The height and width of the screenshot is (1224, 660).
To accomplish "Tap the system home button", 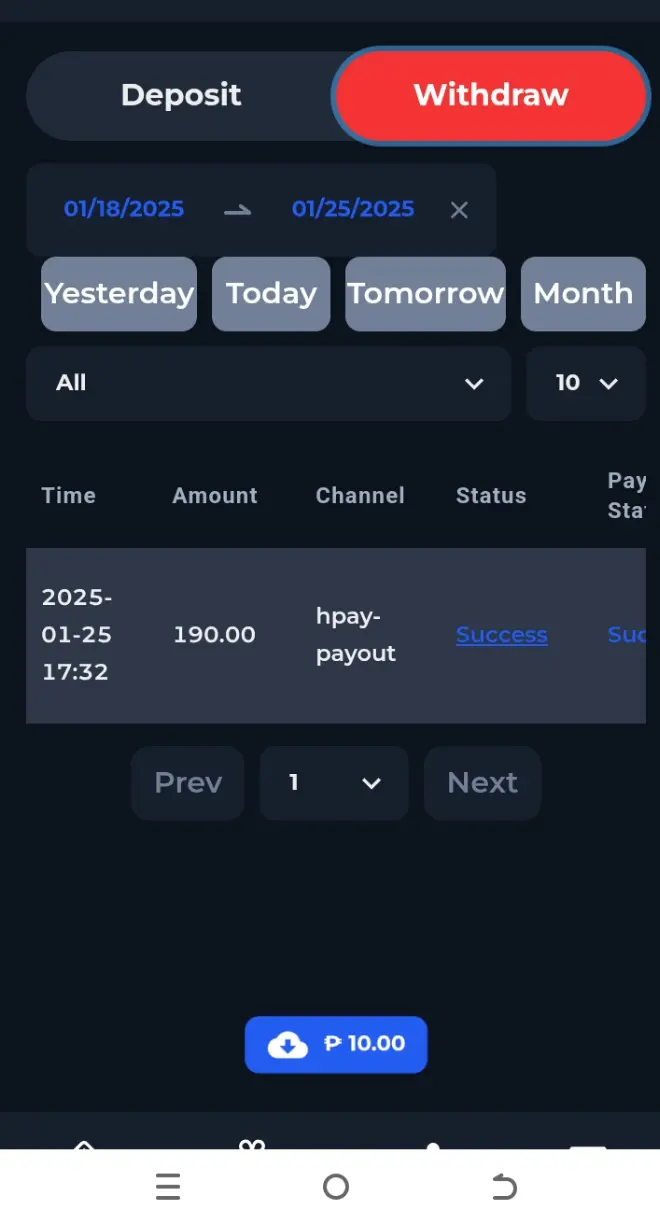I will (336, 1187).
